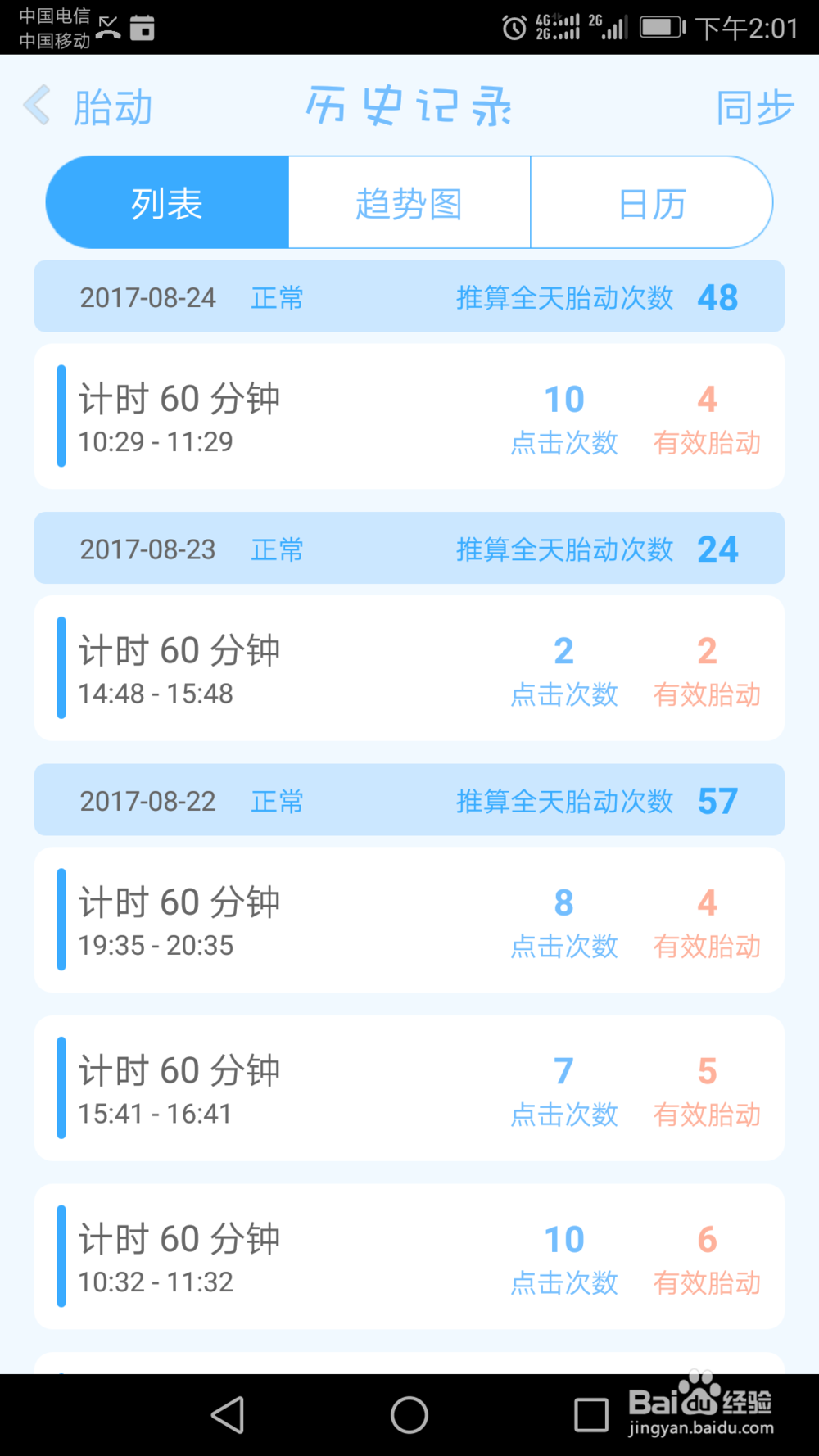
Task: Open the 日历 view tab
Action: click(x=651, y=202)
